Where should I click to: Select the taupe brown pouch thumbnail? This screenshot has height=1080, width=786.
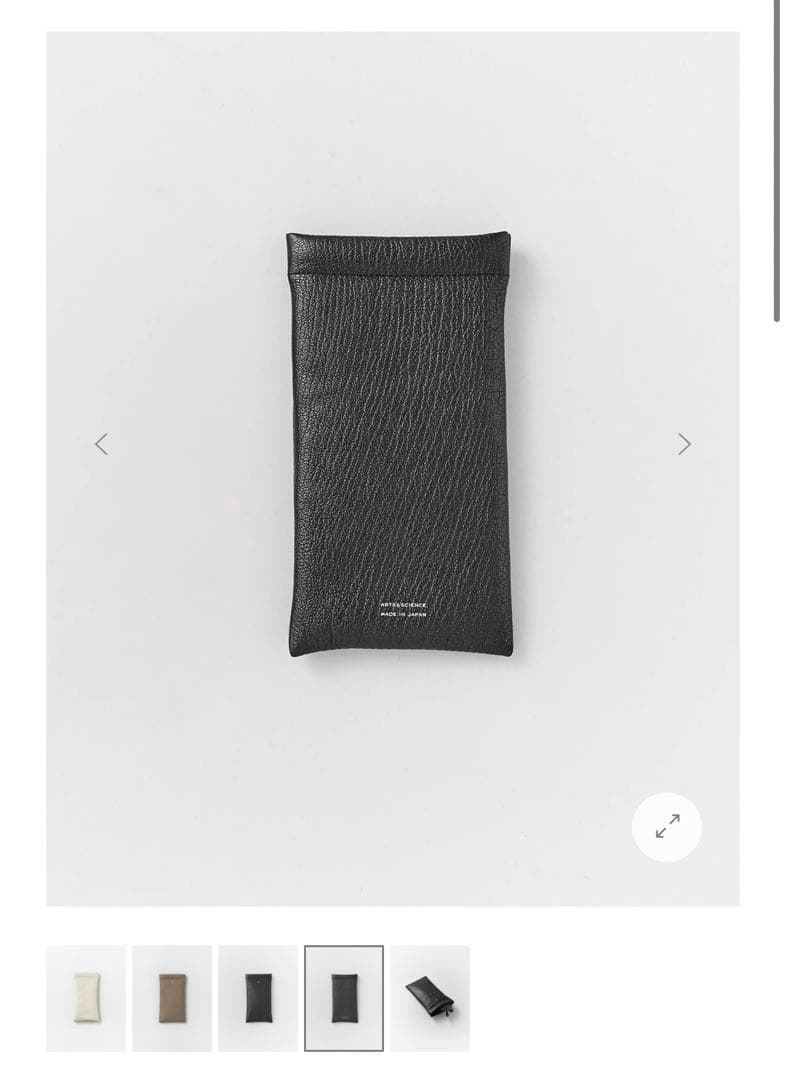(172, 998)
